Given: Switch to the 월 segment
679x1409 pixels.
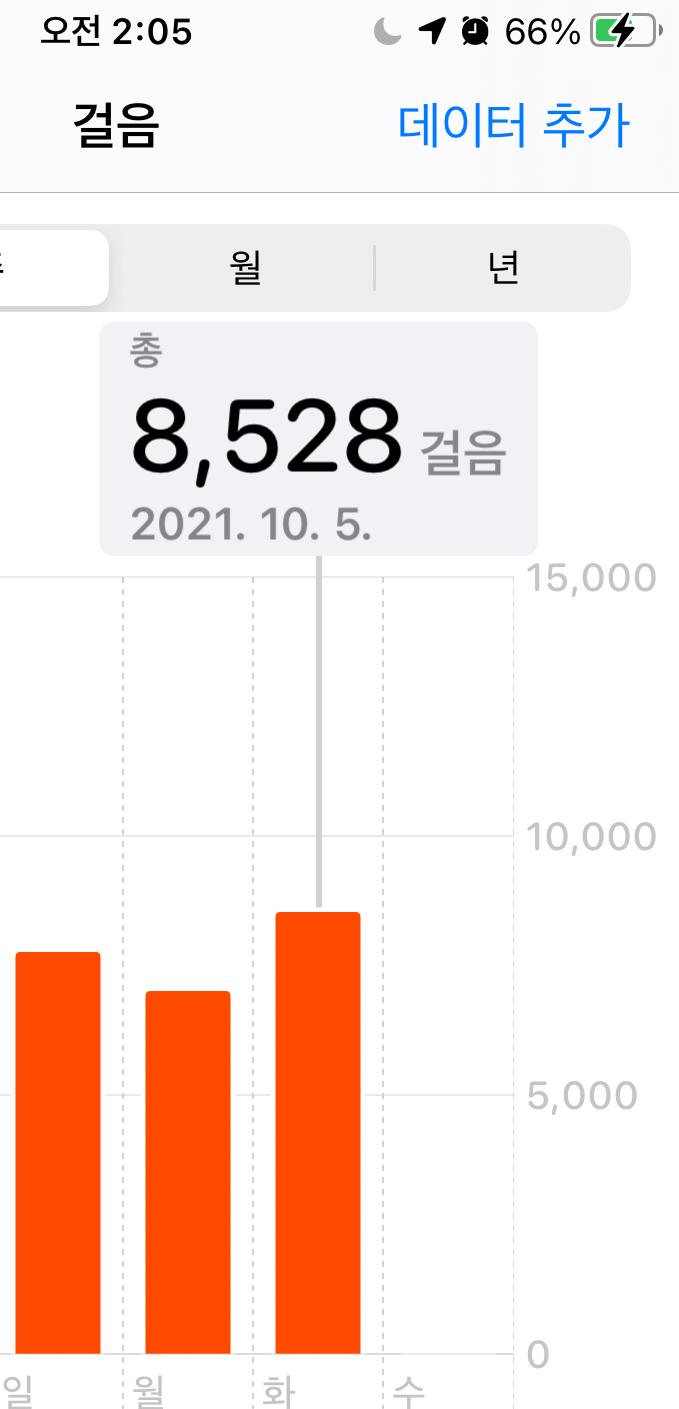Looking at the screenshot, I should [x=245, y=268].
